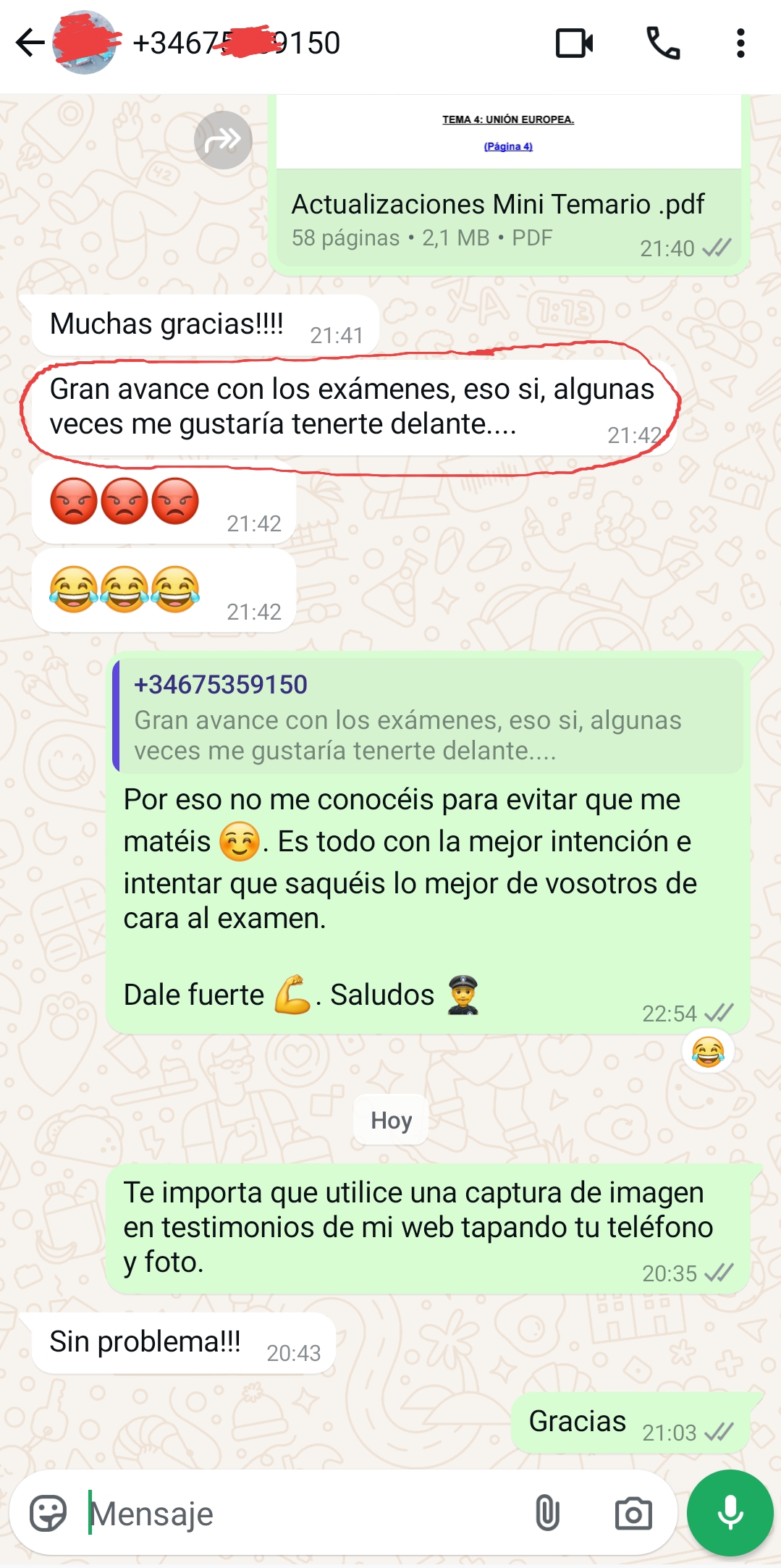Image resolution: width=781 pixels, height=1568 pixels.
Task: Open the contact's profile picture
Action: (x=85, y=43)
